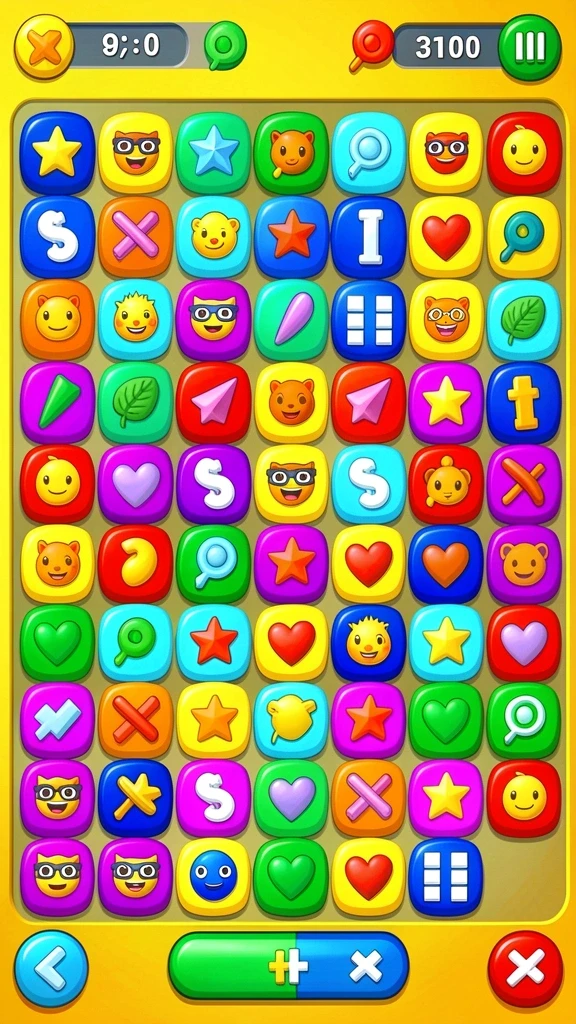576x1024 pixels.
Task: Select the teal tile with pink feather
Action: tap(291, 320)
